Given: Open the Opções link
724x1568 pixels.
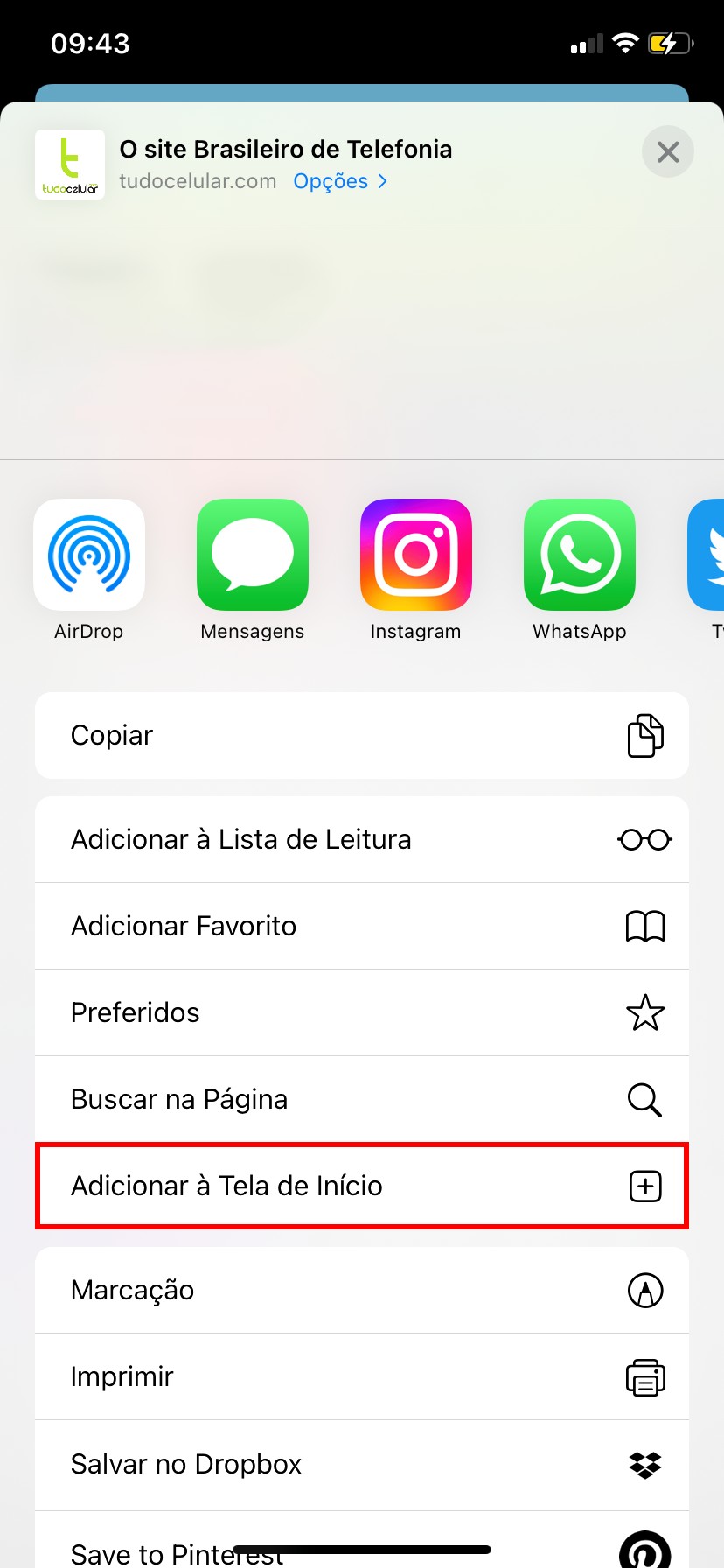Looking at the screenshot, I should [339, 181].
